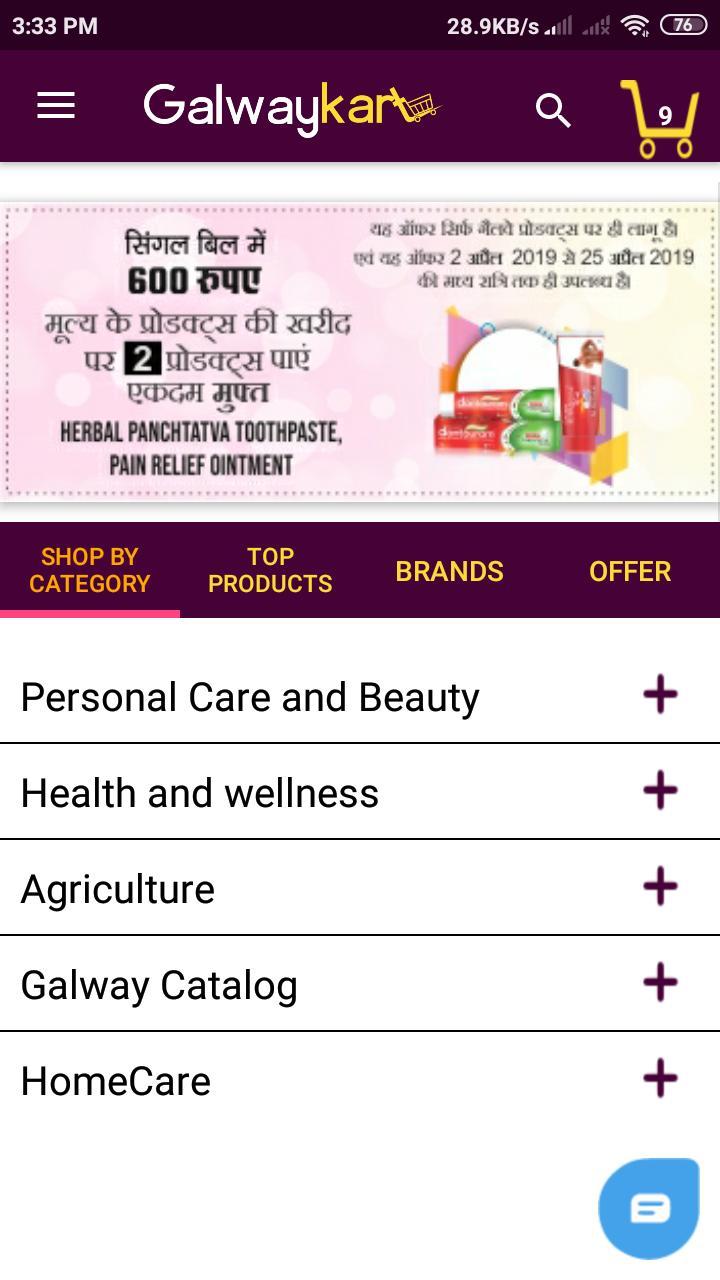This screenshot has height=1280, width=720.
Task: Select the Shop By Category tab
Action: [x=90, y=570]
